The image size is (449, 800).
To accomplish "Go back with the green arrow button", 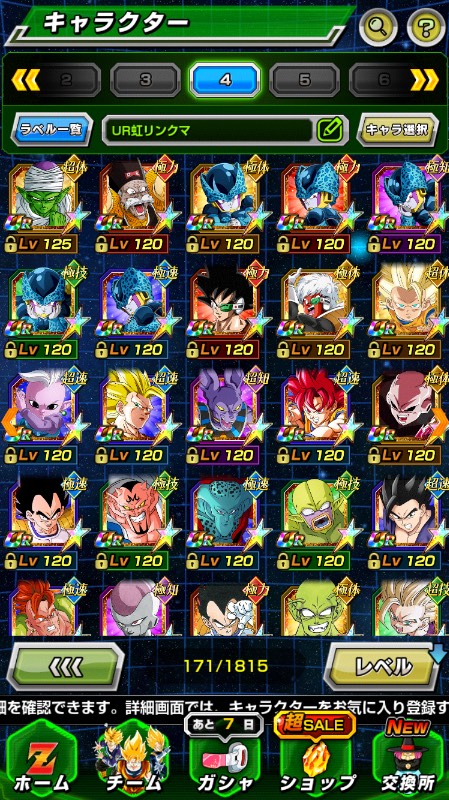I will click(x=65, y=666).
